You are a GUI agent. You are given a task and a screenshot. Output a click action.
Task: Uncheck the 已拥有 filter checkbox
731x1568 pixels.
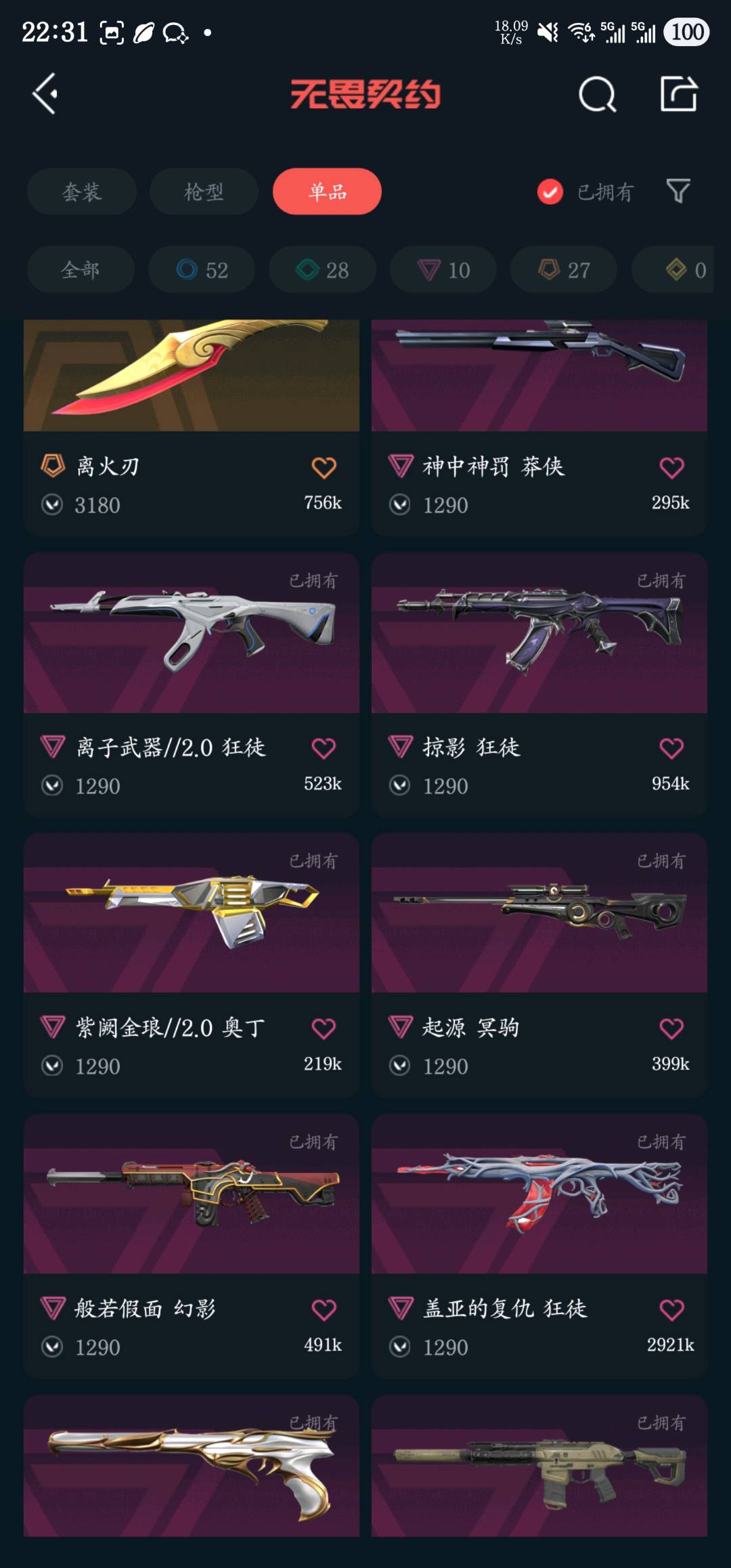550,192
